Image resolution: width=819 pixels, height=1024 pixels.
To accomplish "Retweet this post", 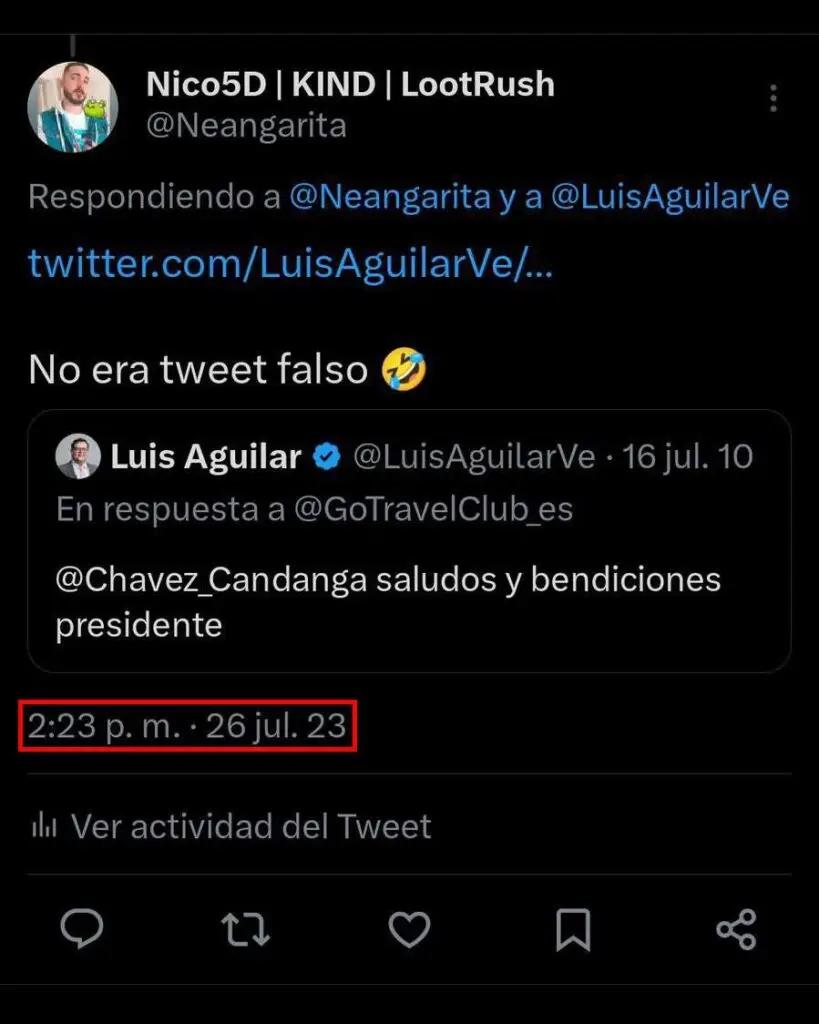I will [245, 930].
